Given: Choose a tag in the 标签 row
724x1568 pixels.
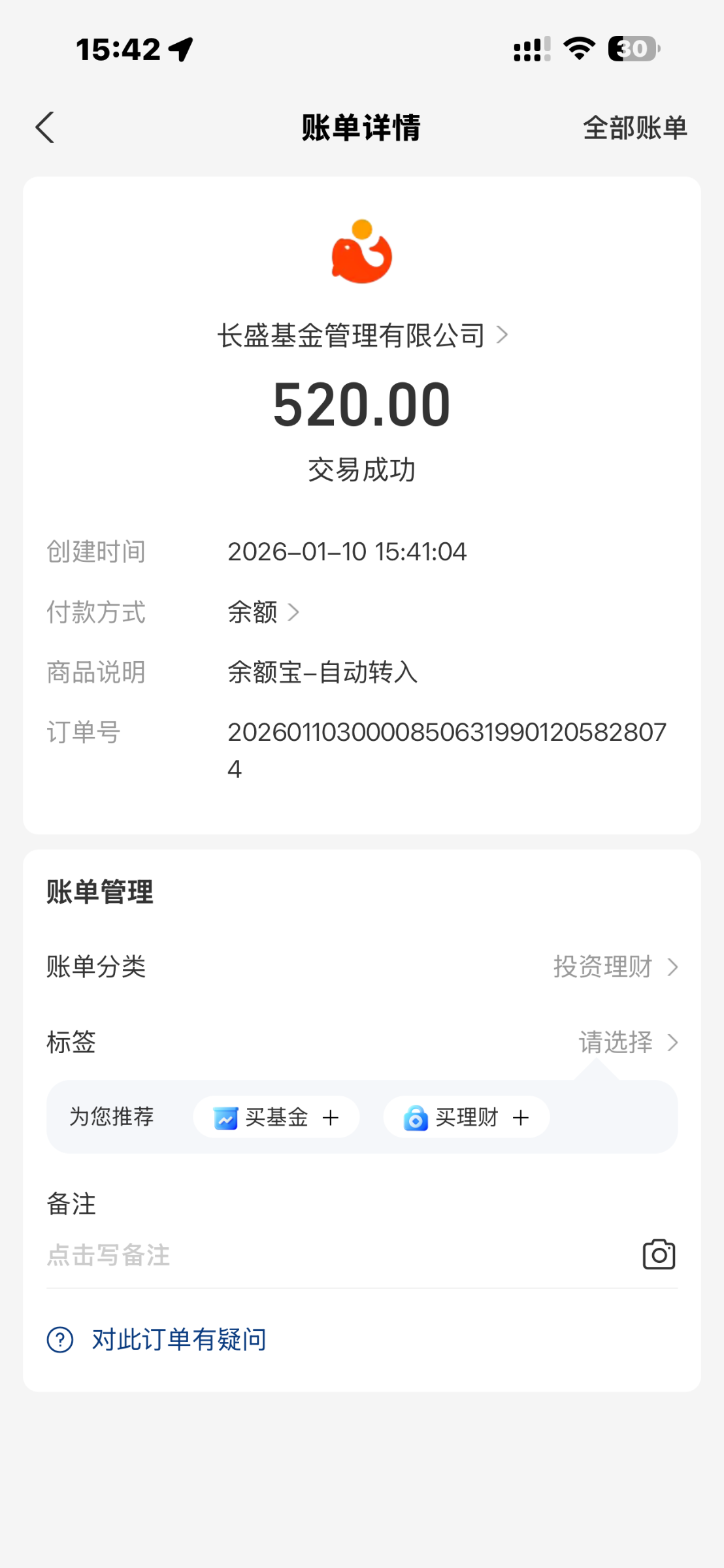Looking at the screenshot, I should [627, 1042].
